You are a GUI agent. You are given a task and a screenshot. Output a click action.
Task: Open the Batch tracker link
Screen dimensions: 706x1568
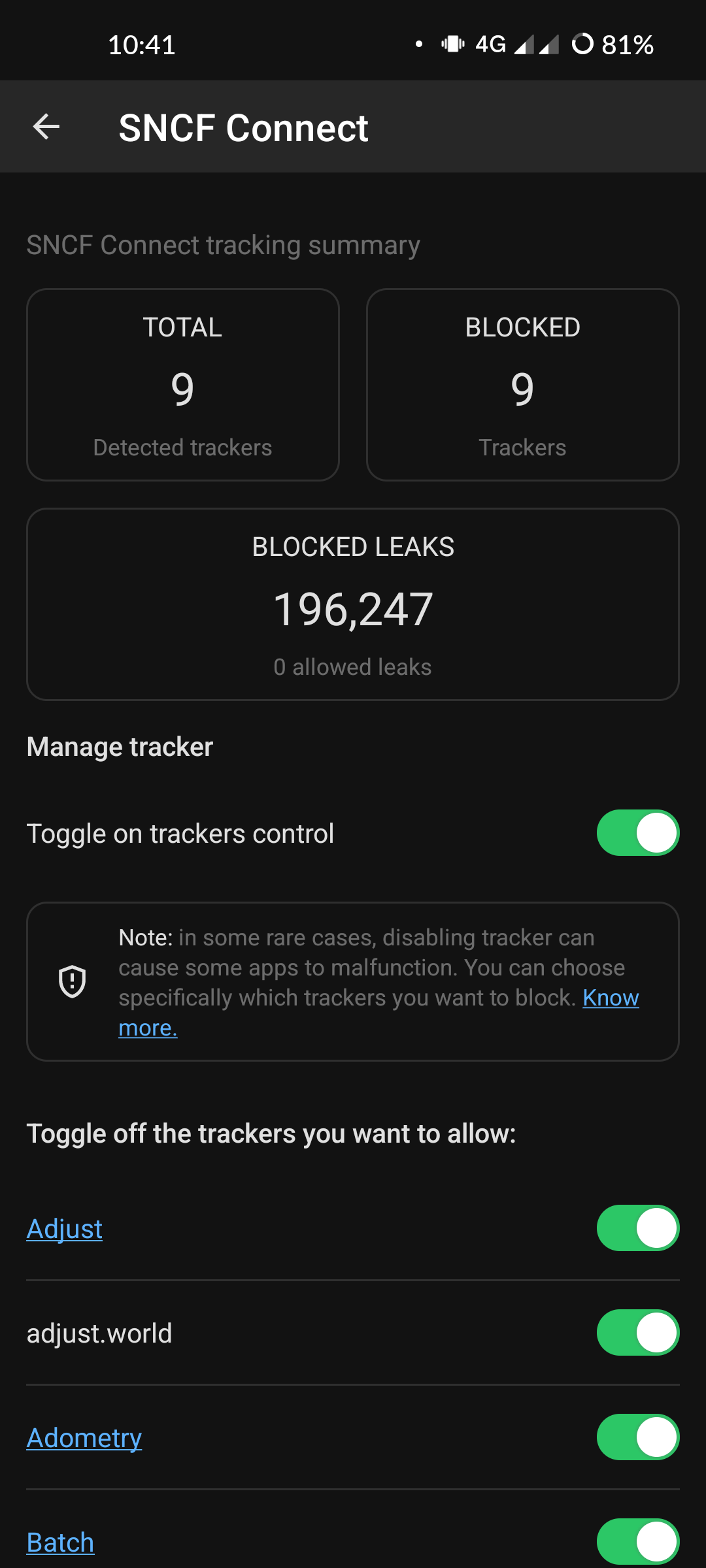pyautogui.click(x=60, y=1543)
